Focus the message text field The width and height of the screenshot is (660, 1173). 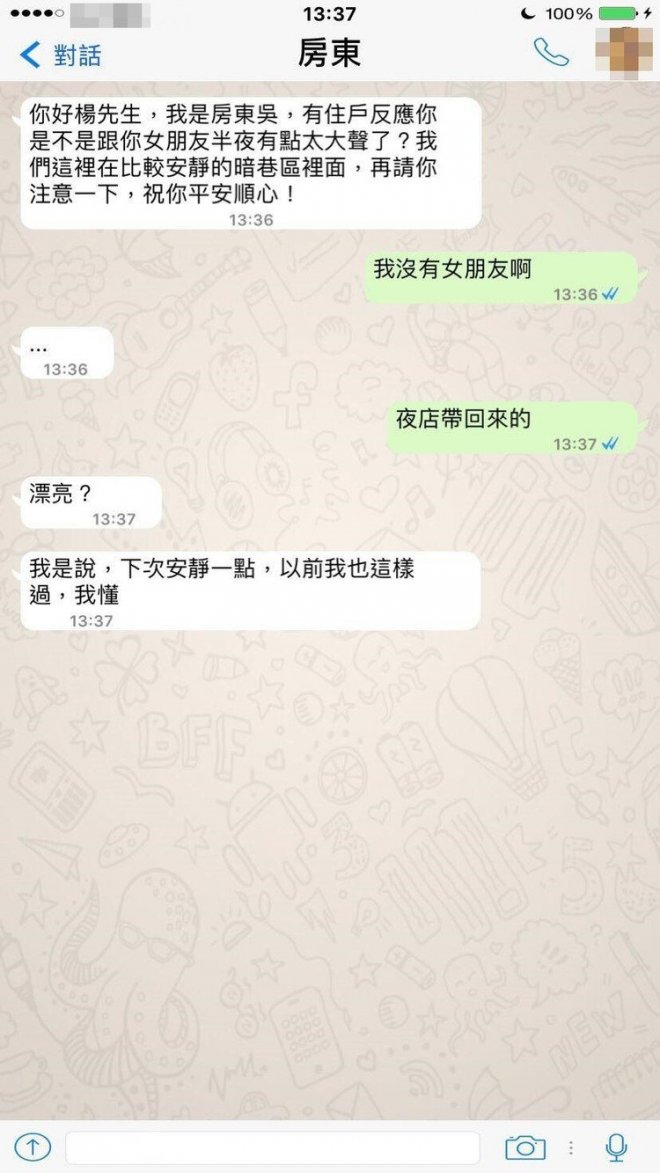[272, 1148]
